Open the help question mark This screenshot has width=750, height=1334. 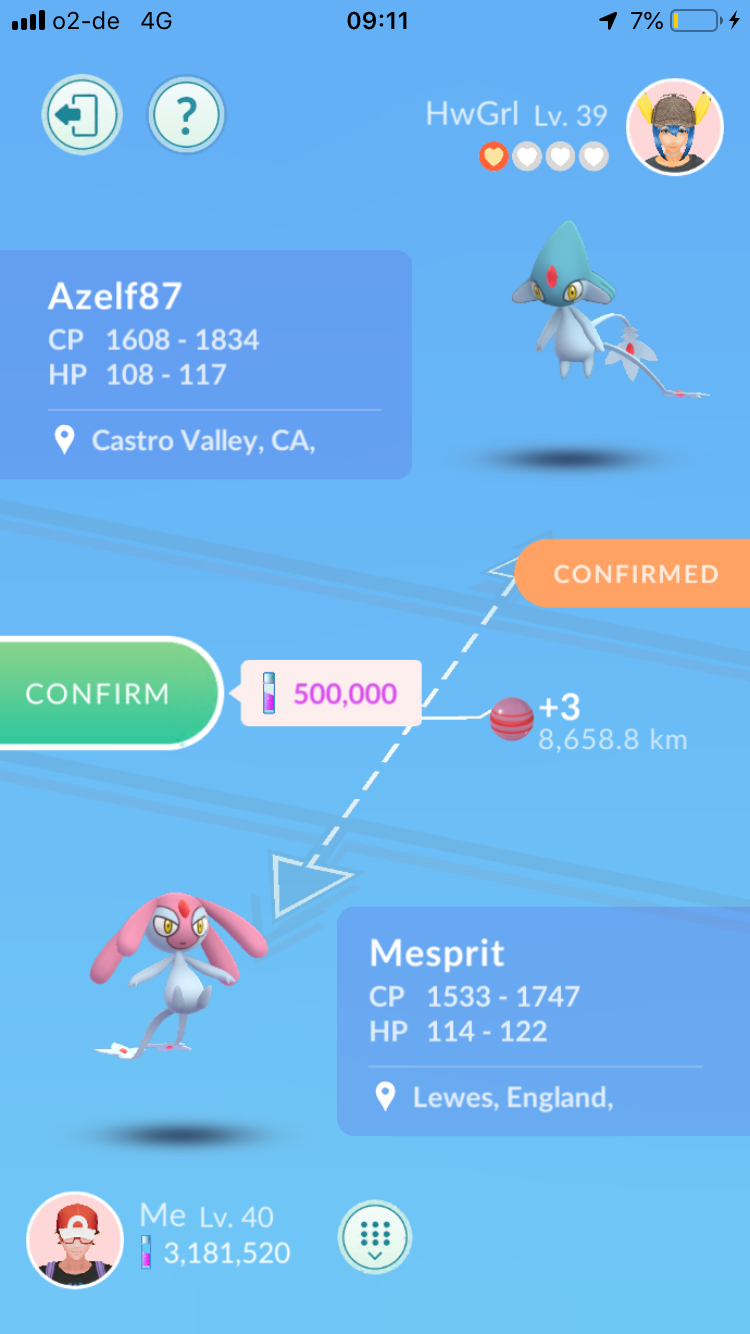186,115
